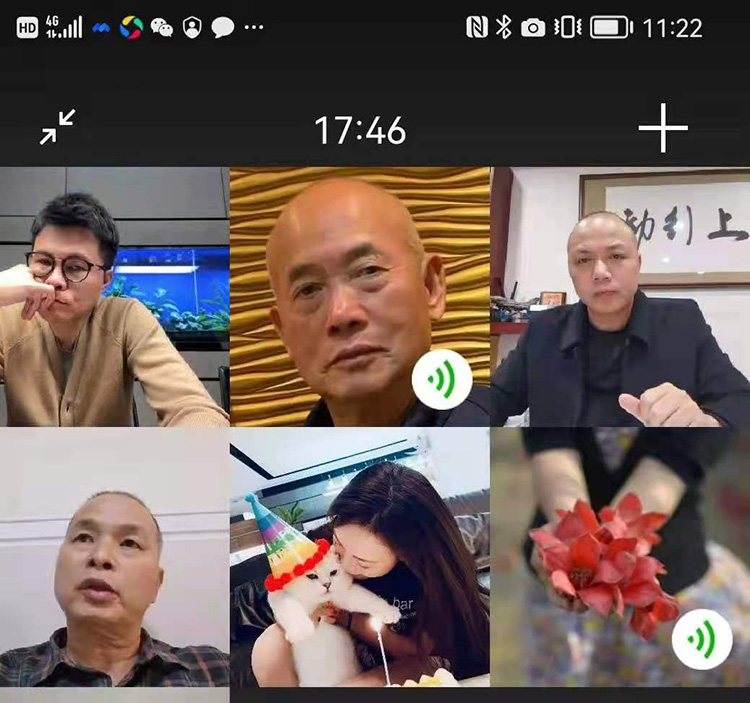
Task: Enlarge the tile showing red flowers
Action: (x=620, y=557)
